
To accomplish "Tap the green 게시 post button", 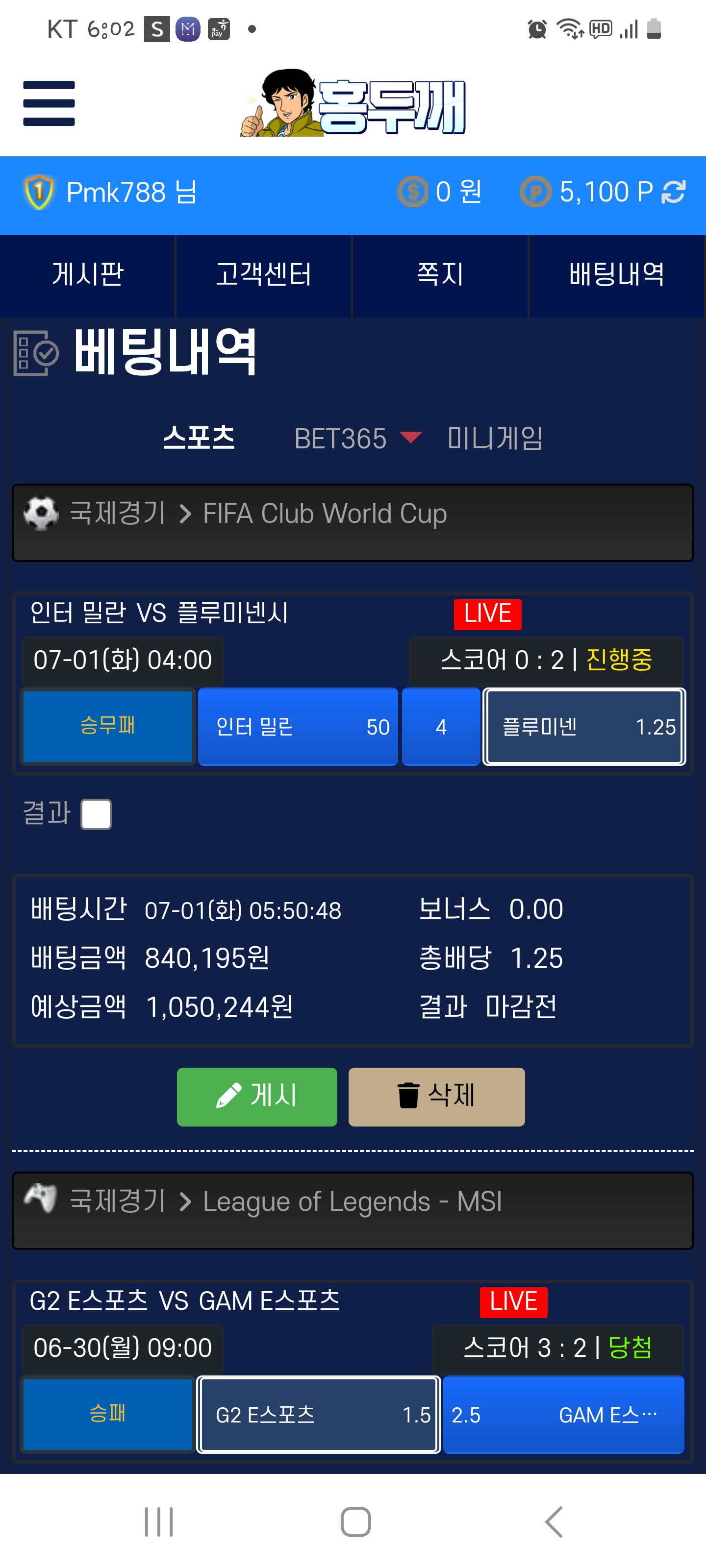I will (256, 1096).
